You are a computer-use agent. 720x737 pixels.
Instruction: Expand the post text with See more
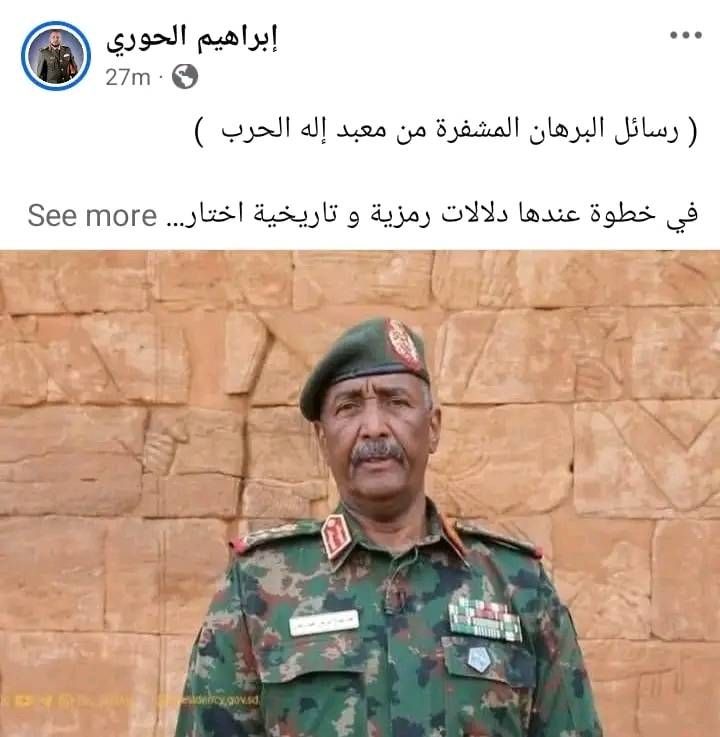[x=92, y=215]
